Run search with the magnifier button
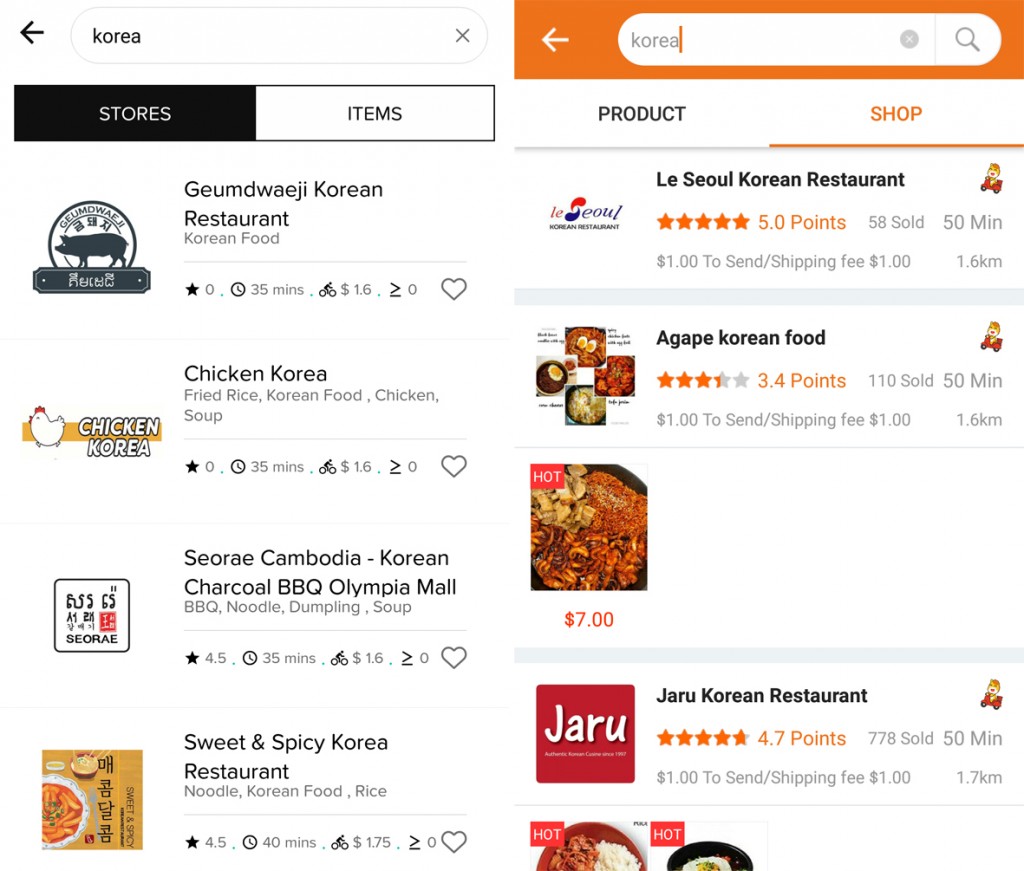Image resolution: width=1024 pixels, height=871 pixels. [x=967, y=40]
